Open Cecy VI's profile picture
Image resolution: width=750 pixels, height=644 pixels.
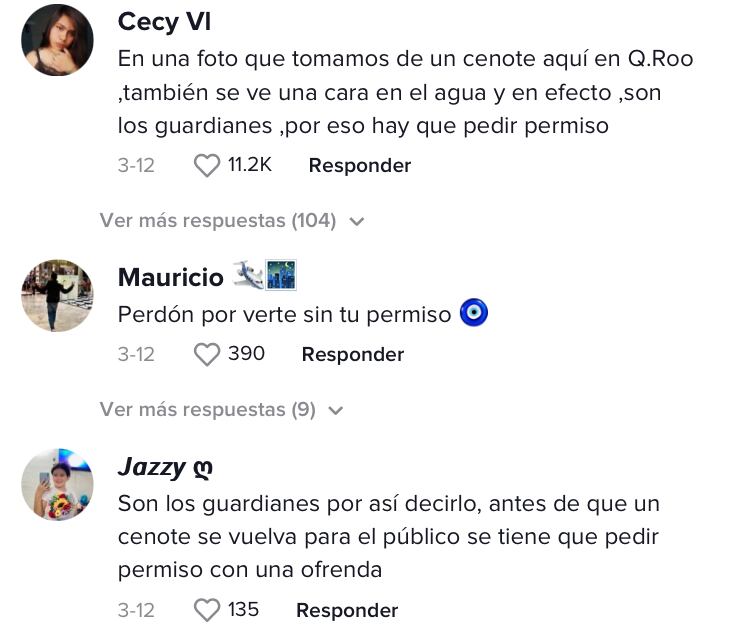57,40
